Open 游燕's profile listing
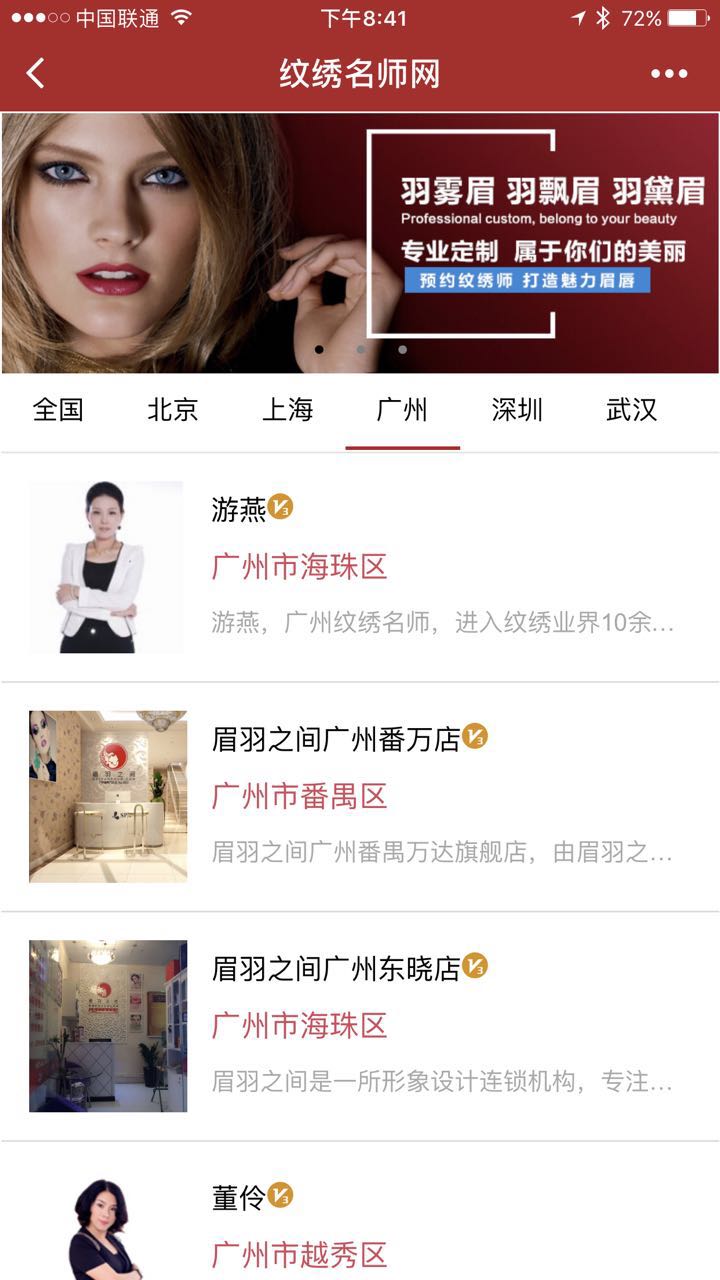Image resolution: width=720 pixels, height=1280 pixels. tap(360, 567)
